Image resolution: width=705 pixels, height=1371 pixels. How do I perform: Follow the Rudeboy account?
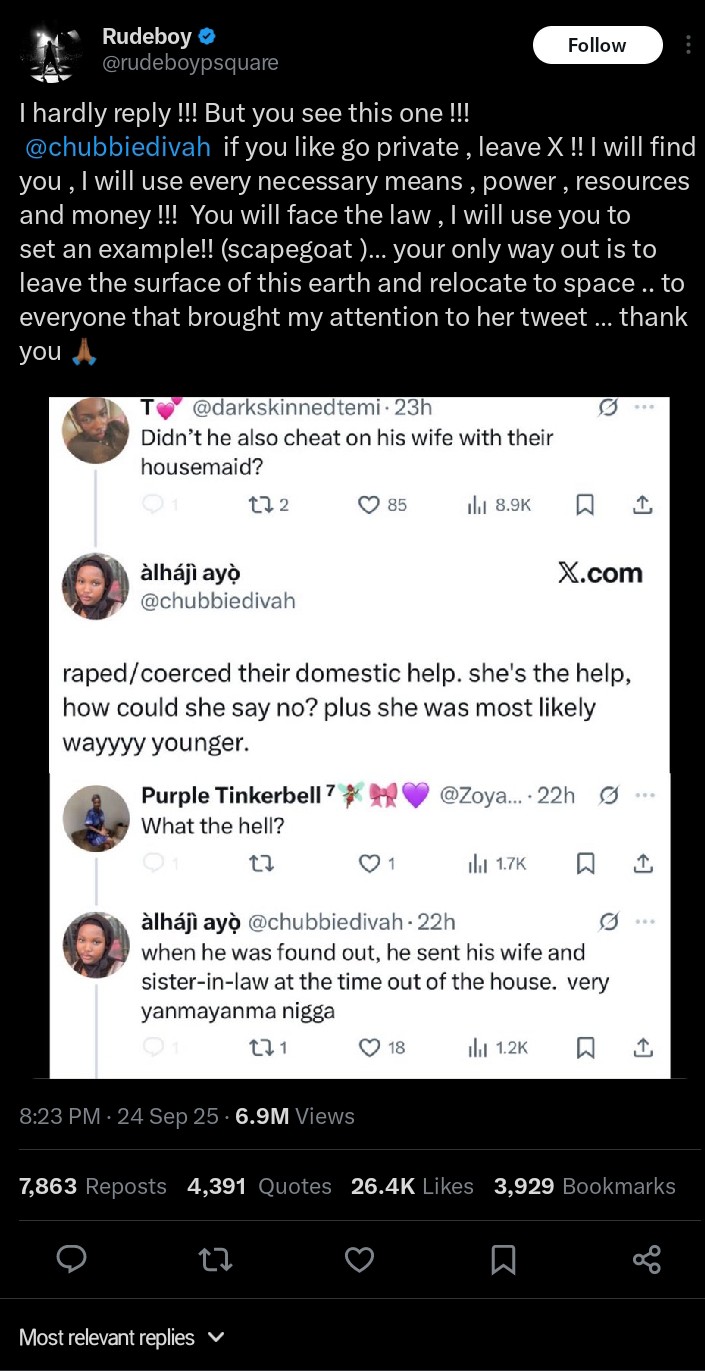(597, 45)
